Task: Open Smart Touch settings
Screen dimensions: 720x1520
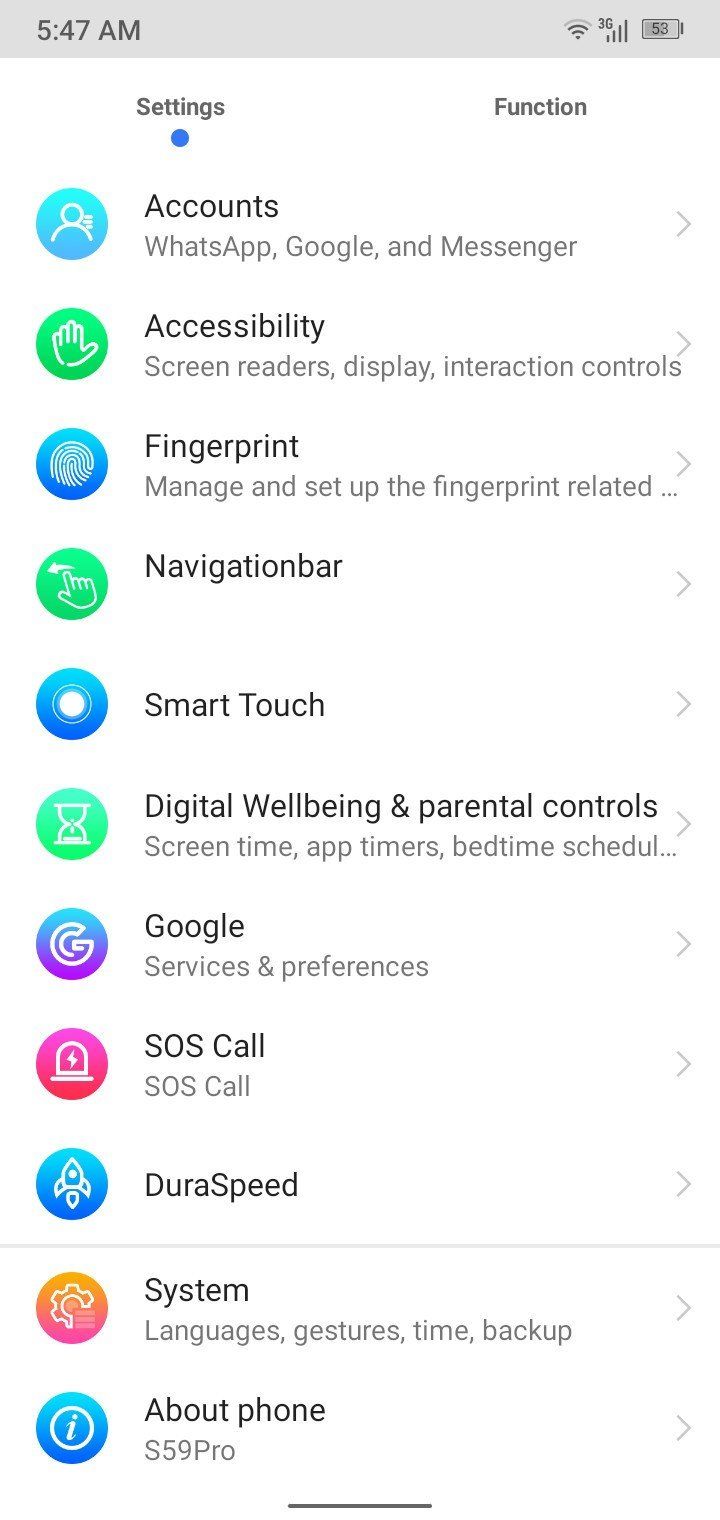Action: pyautogui.click(x=360, y=705)
